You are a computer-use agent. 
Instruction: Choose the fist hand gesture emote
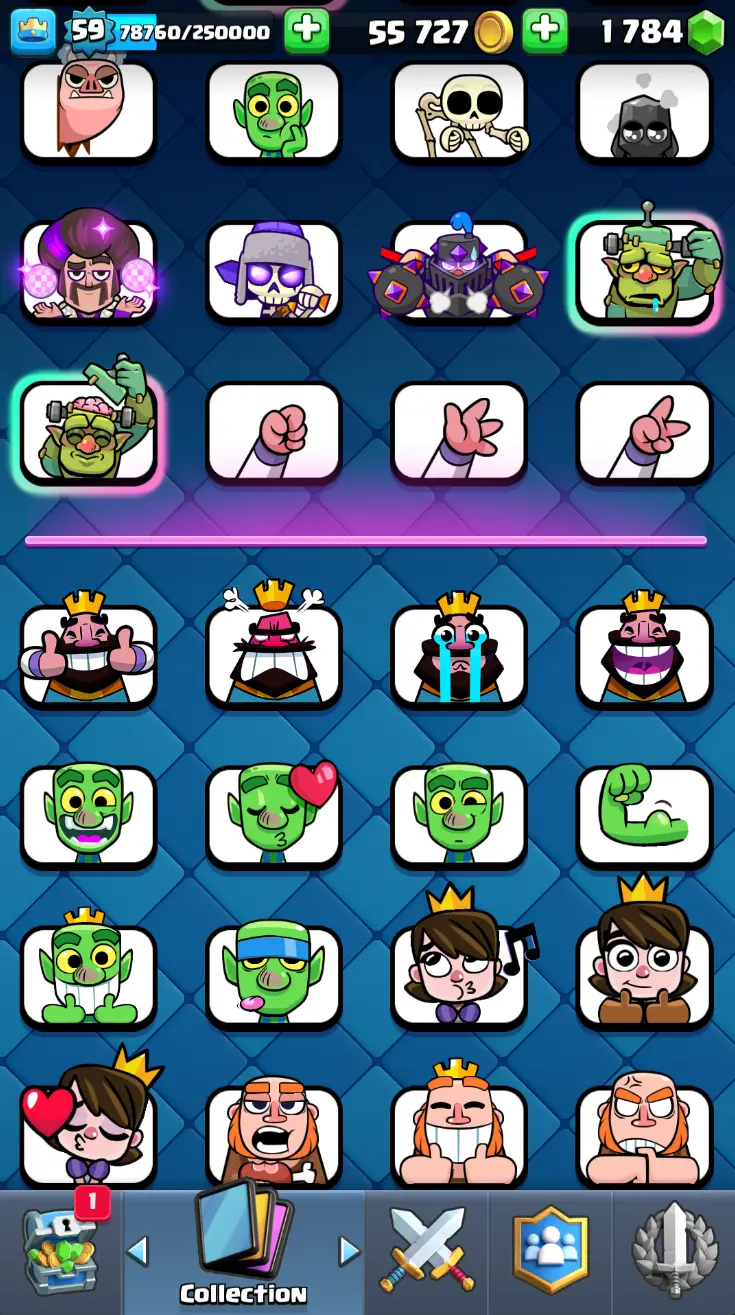pyautogui.click(x=273, y=432)
